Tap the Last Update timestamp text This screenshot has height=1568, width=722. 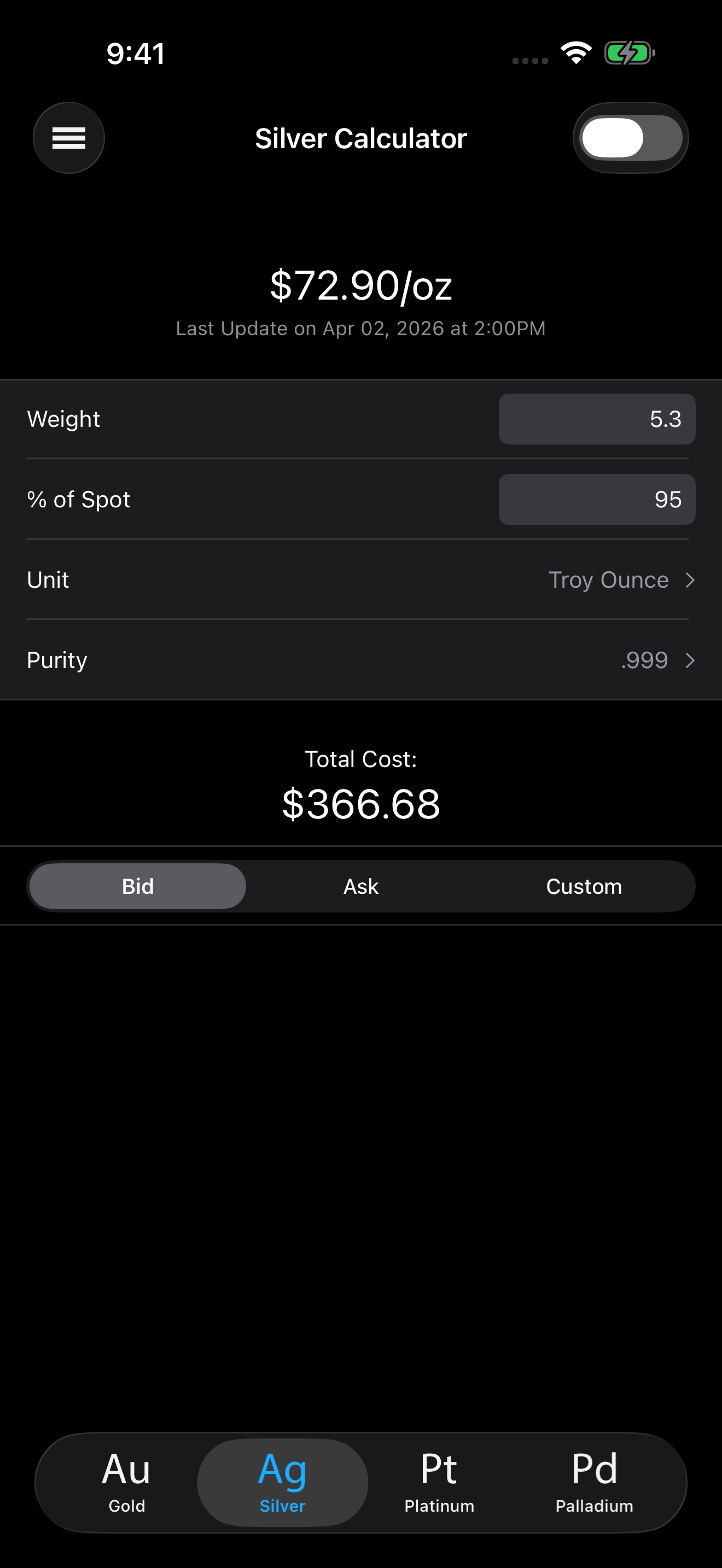click(360, 329)
